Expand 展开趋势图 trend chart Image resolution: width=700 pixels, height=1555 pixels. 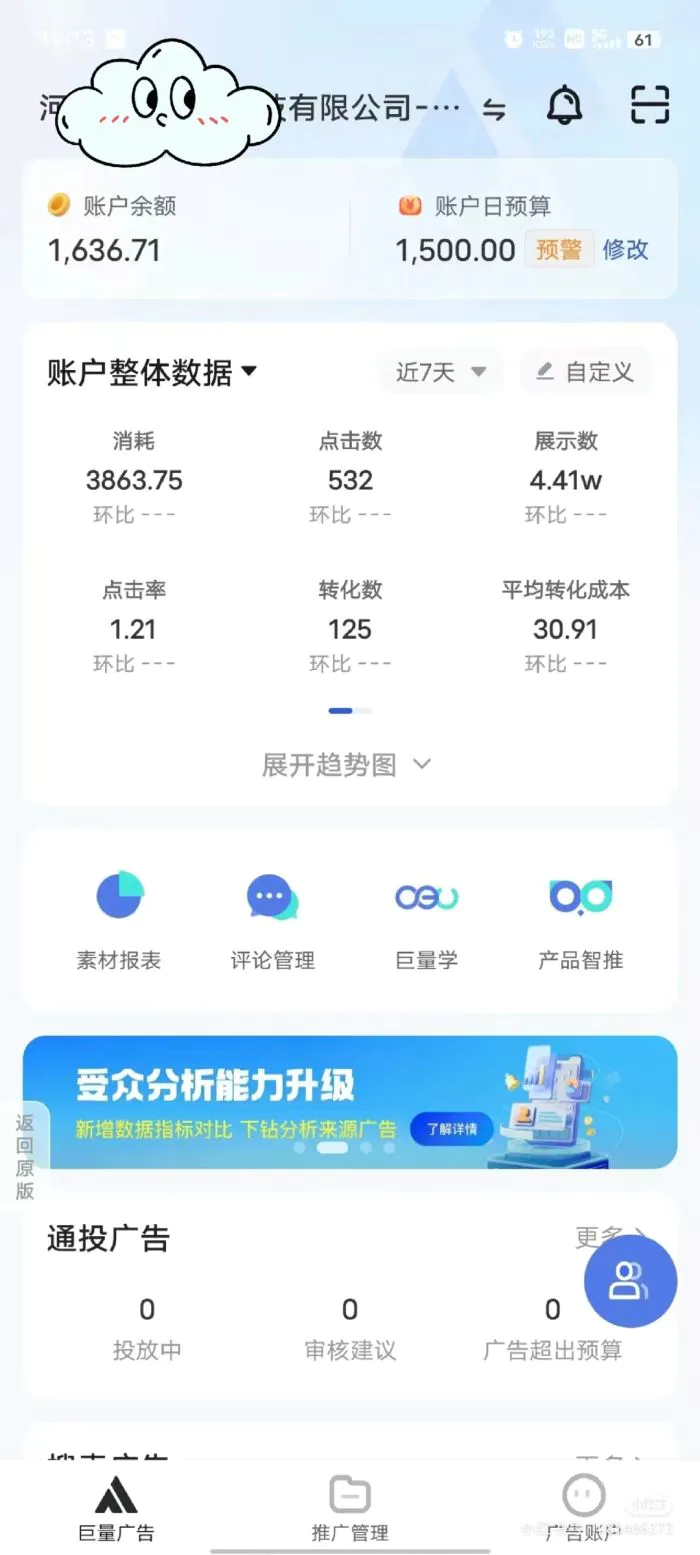[347, 765]
